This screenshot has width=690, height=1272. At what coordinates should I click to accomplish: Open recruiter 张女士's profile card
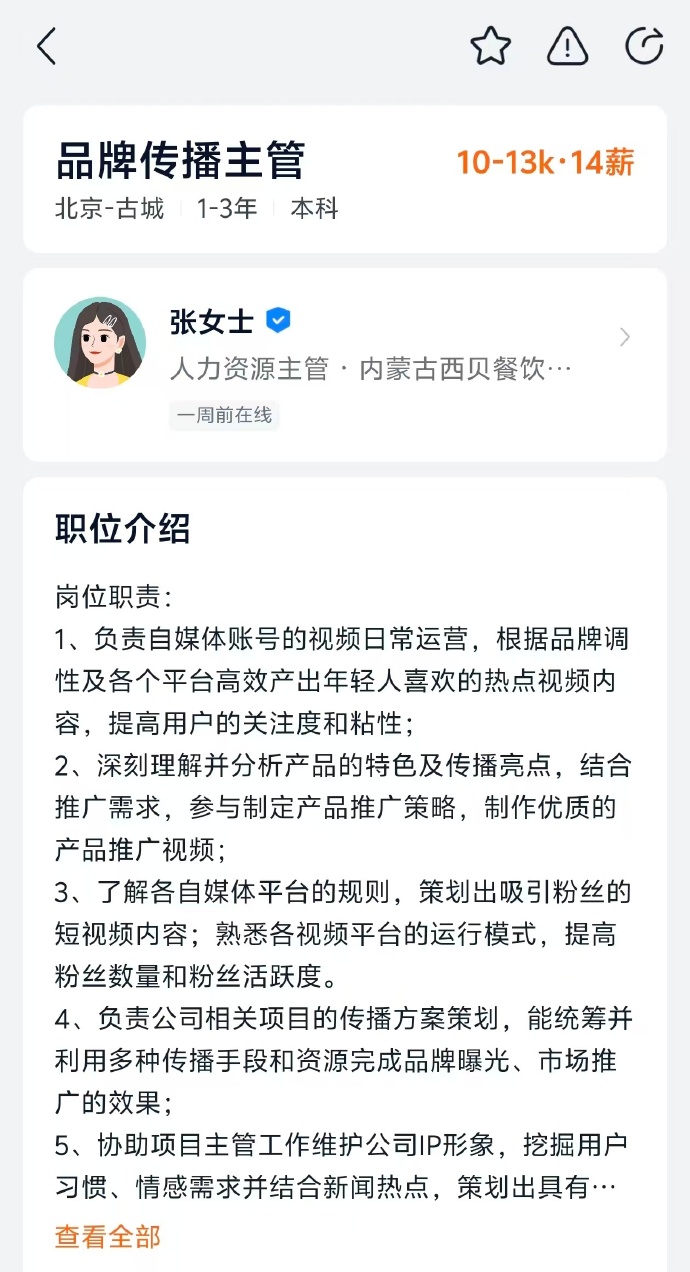(344, 364)
